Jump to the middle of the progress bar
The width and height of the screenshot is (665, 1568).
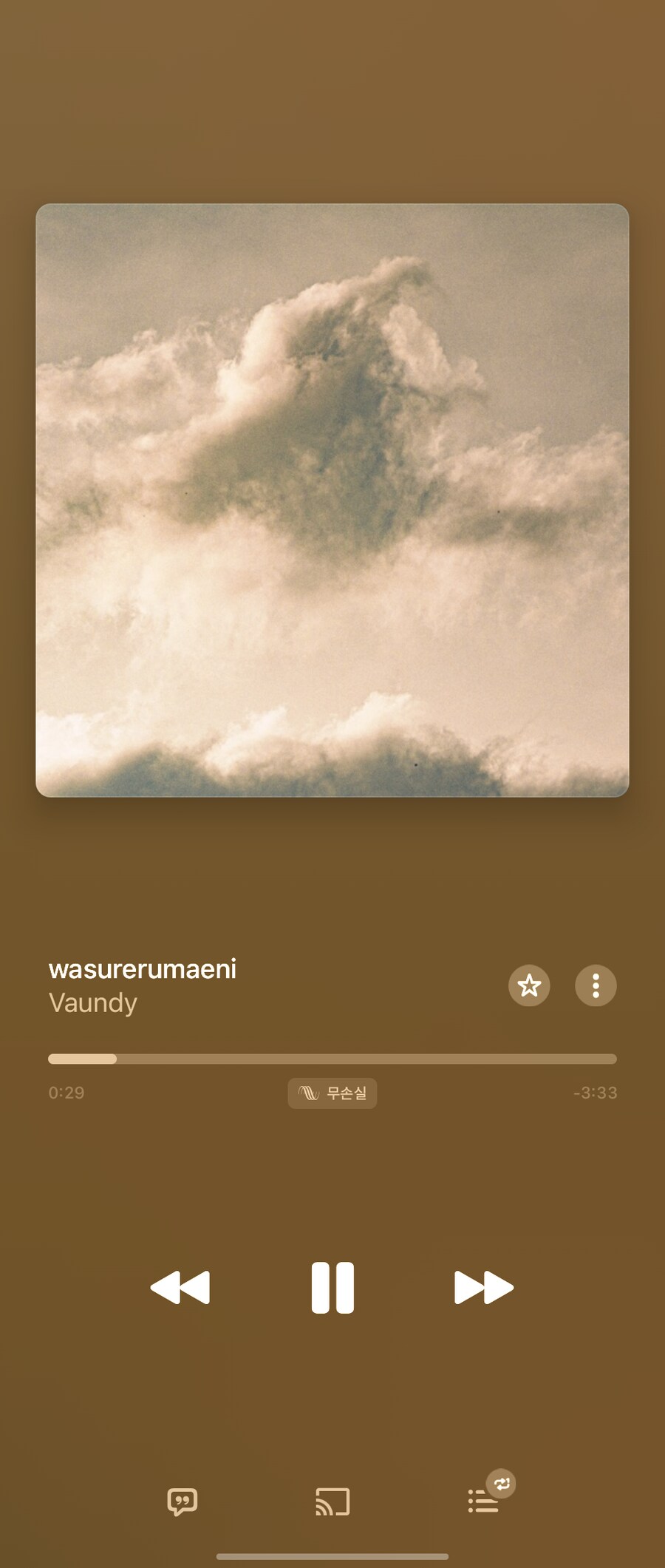pos(332,1059)
